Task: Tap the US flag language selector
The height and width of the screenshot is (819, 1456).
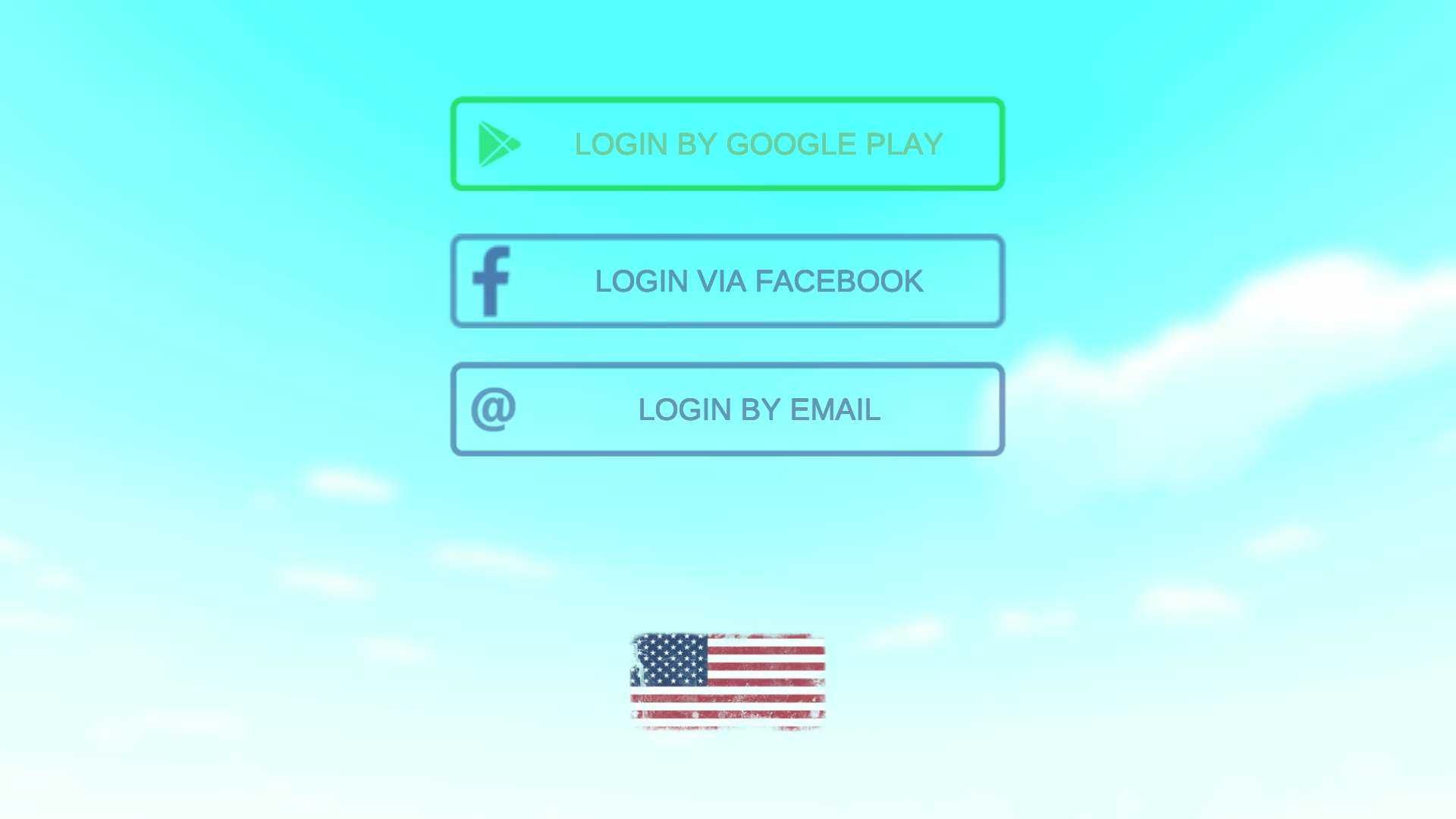Action: point(728,680)
